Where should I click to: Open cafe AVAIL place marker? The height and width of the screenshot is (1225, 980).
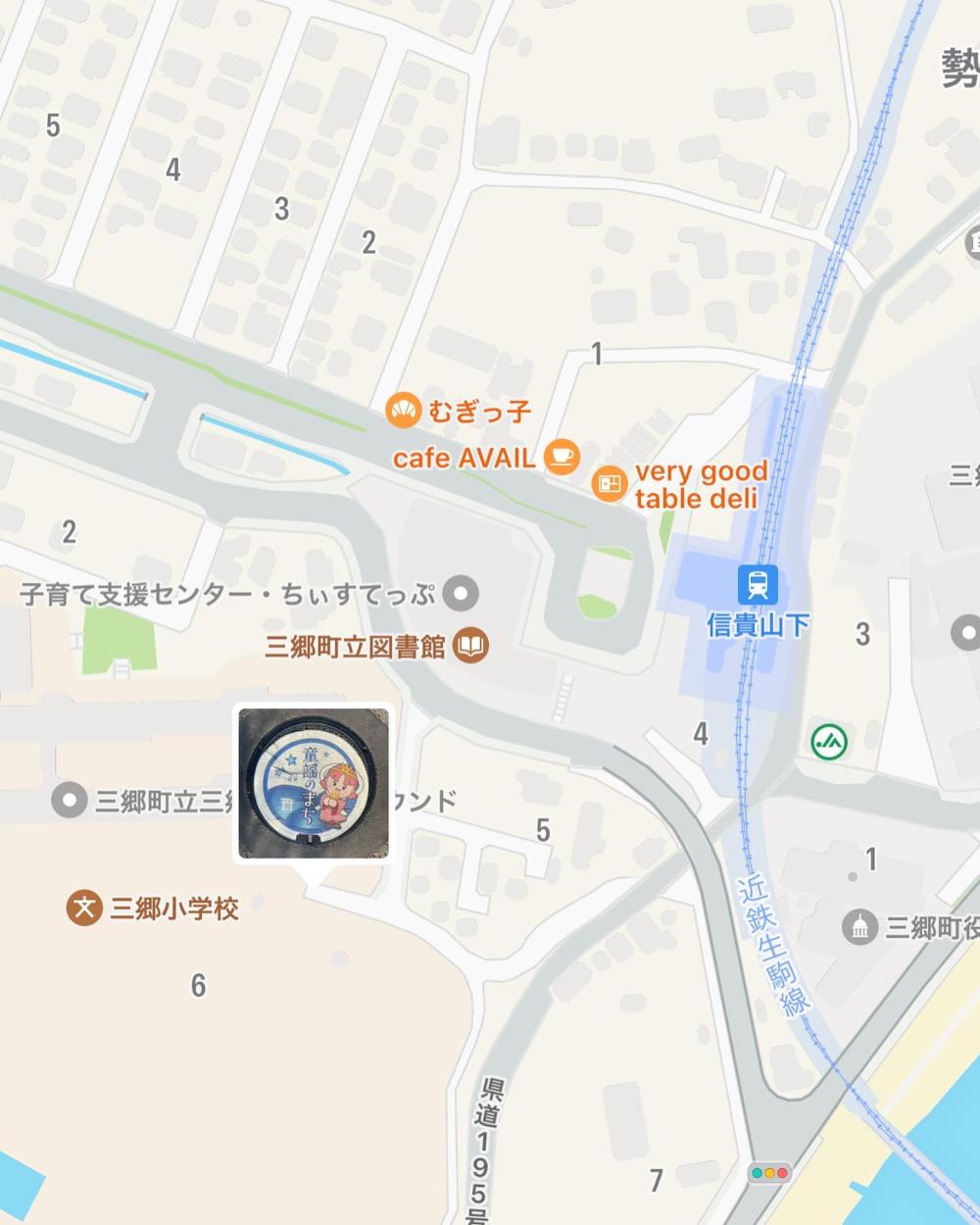562,456
